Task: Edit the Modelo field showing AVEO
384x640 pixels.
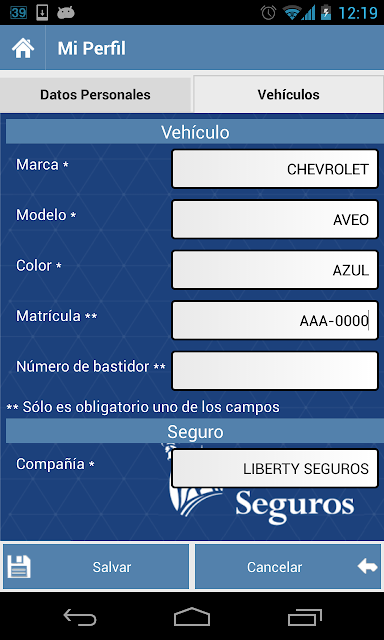Action: coord(275,219)
